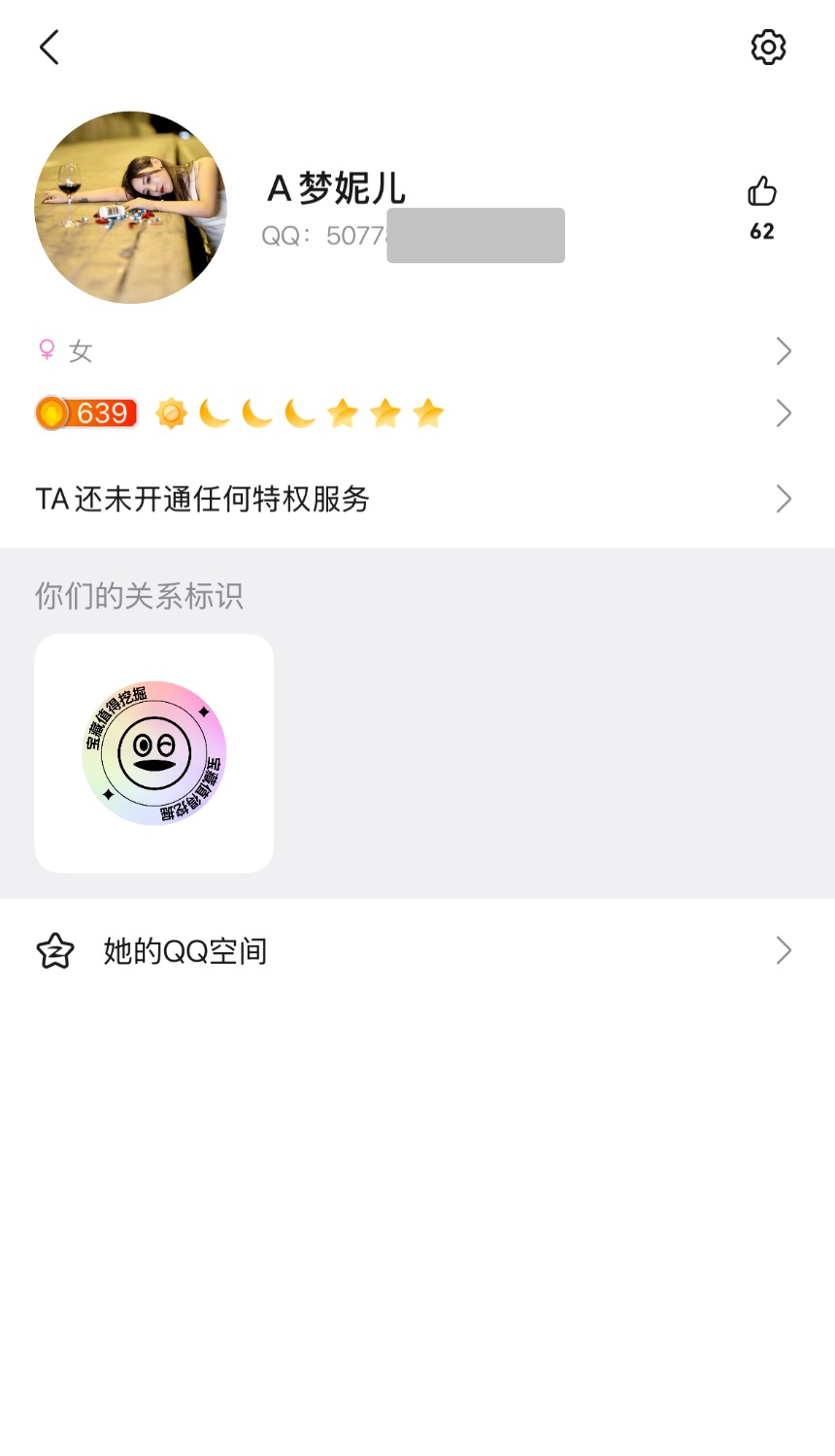This screenshot has width=835, height=1456.
Task: Open 她的QQ空间
Action: [x=416, y=951]
